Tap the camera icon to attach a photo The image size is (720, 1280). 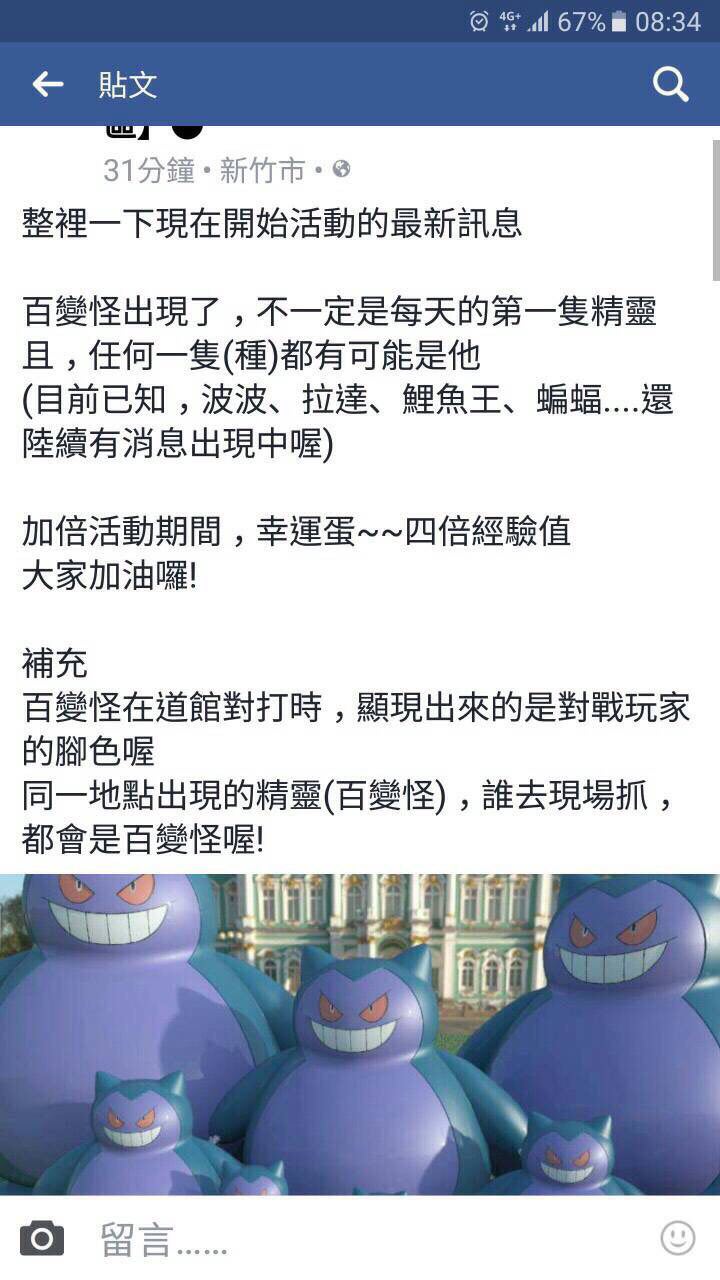point(42,1239)
